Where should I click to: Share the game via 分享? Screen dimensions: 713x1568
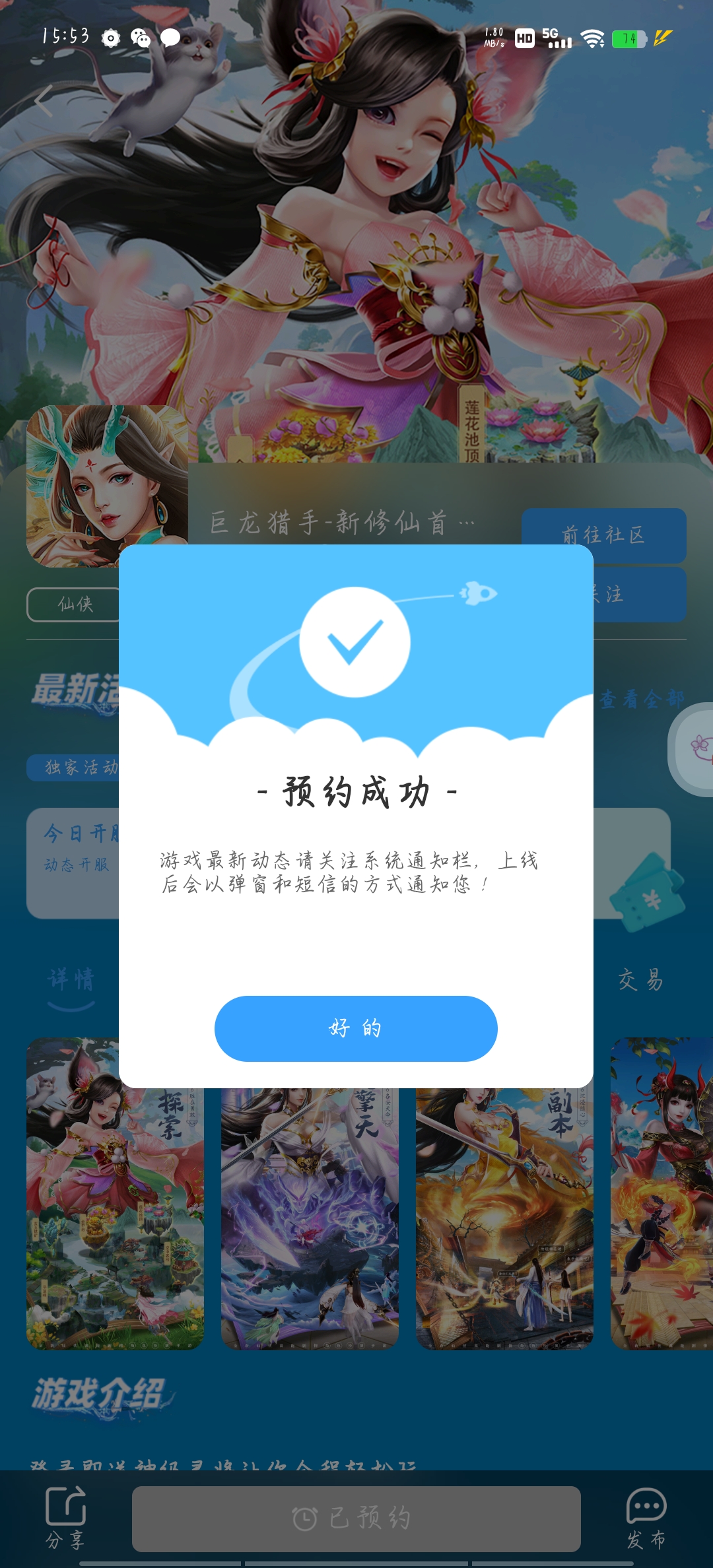point(65,1517)
